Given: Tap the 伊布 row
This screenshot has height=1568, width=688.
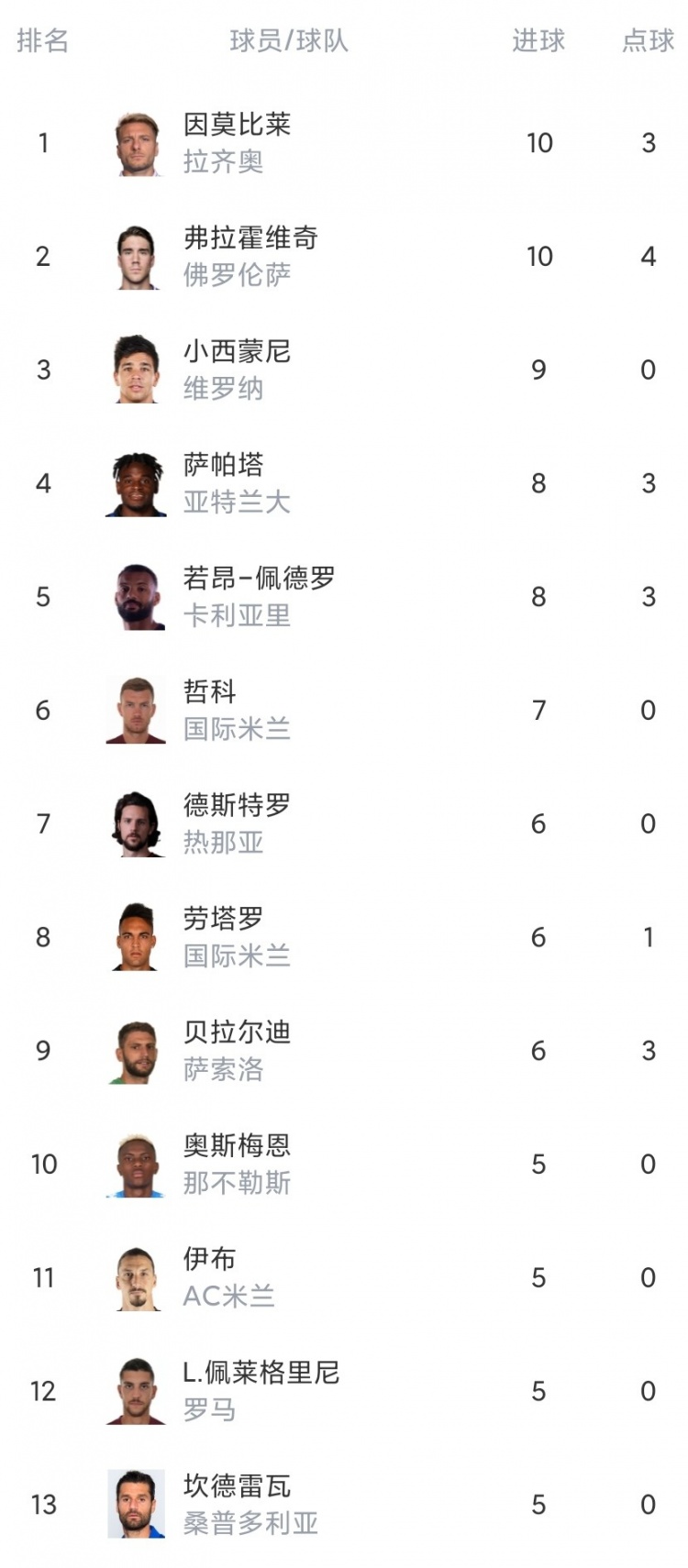Looking at the screenshot, I should 344,1277.
